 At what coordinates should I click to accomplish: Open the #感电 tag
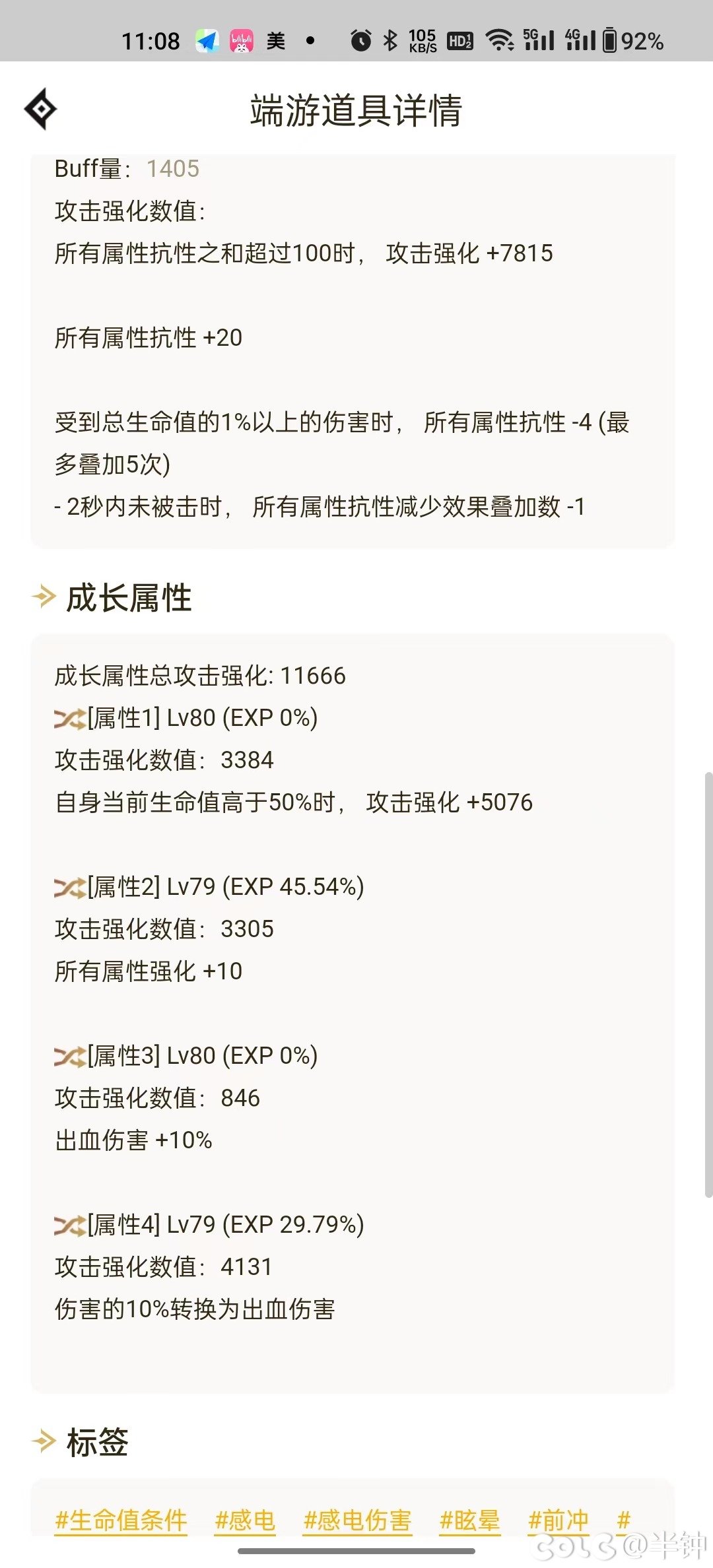[x=245, y=1520]
